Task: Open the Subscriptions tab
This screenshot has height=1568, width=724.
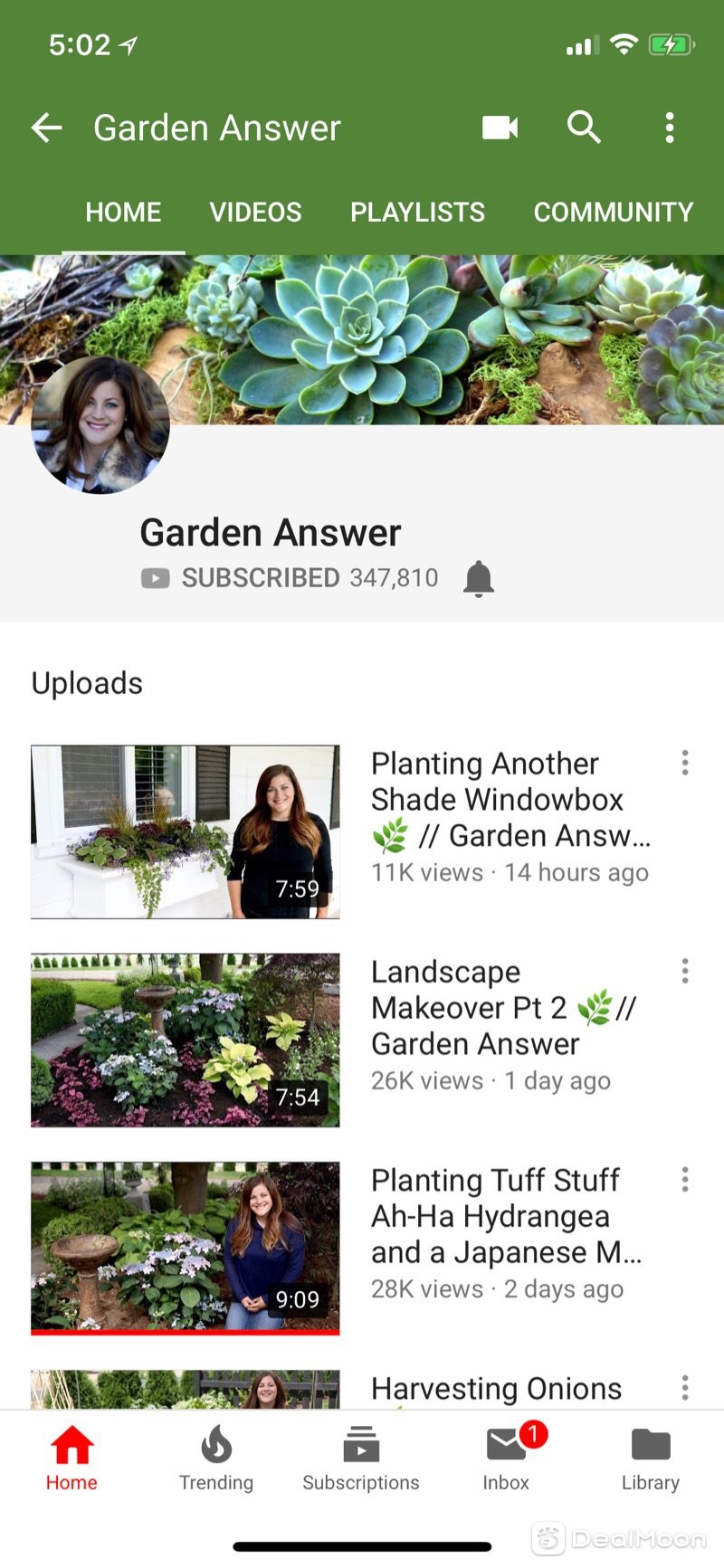Action: click(x=361, y=1459)
